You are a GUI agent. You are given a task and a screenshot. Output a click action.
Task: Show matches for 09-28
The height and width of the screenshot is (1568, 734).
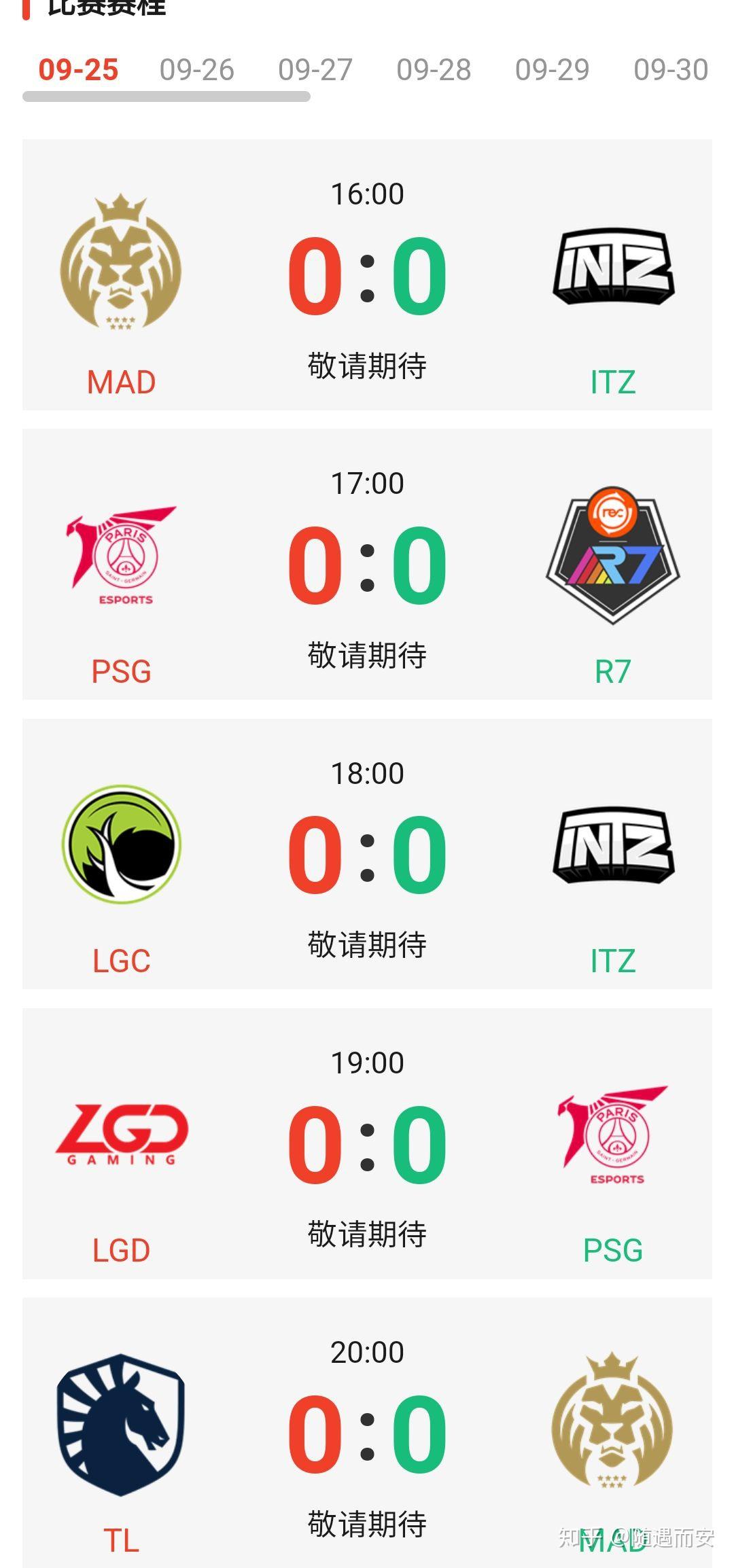pos(434,70)
